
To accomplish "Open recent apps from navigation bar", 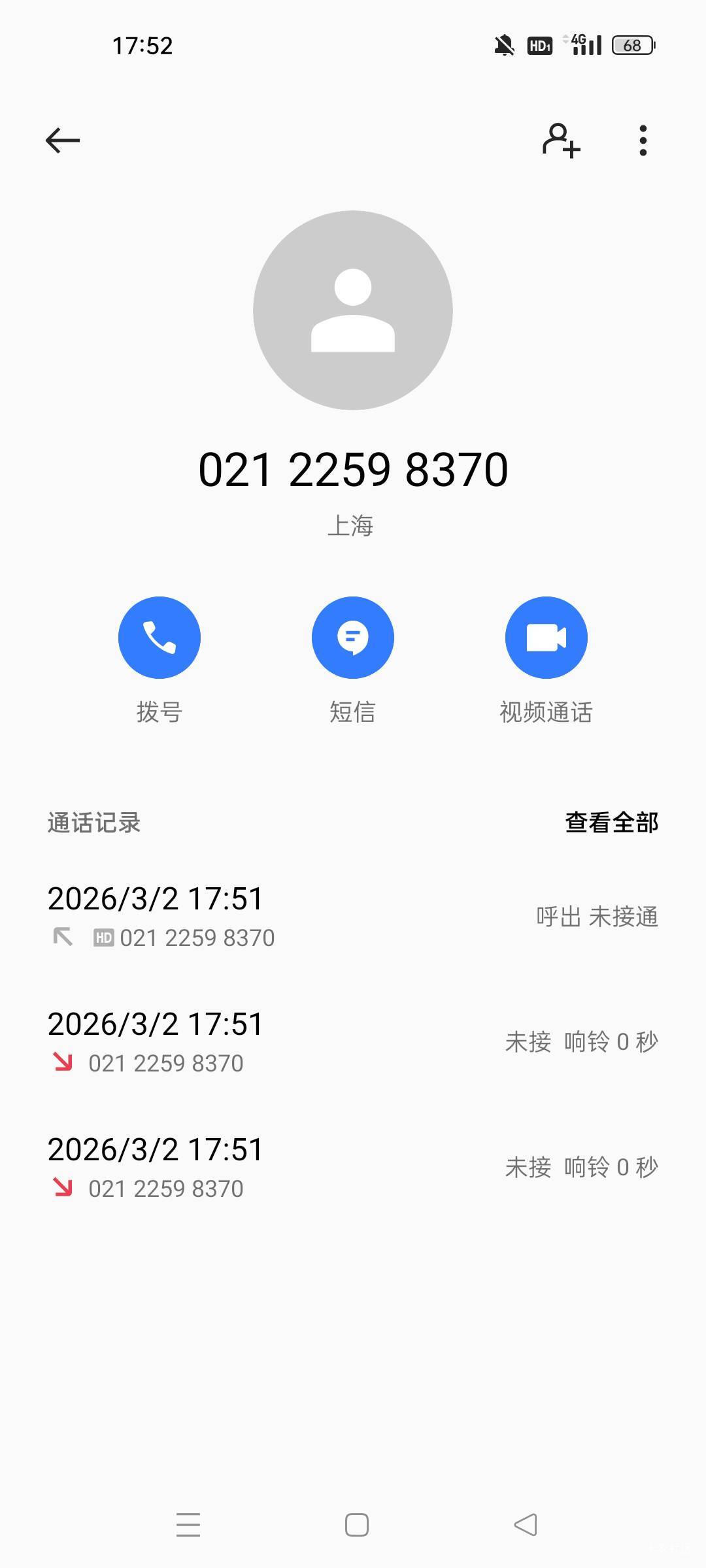I will pos(188,1525).
